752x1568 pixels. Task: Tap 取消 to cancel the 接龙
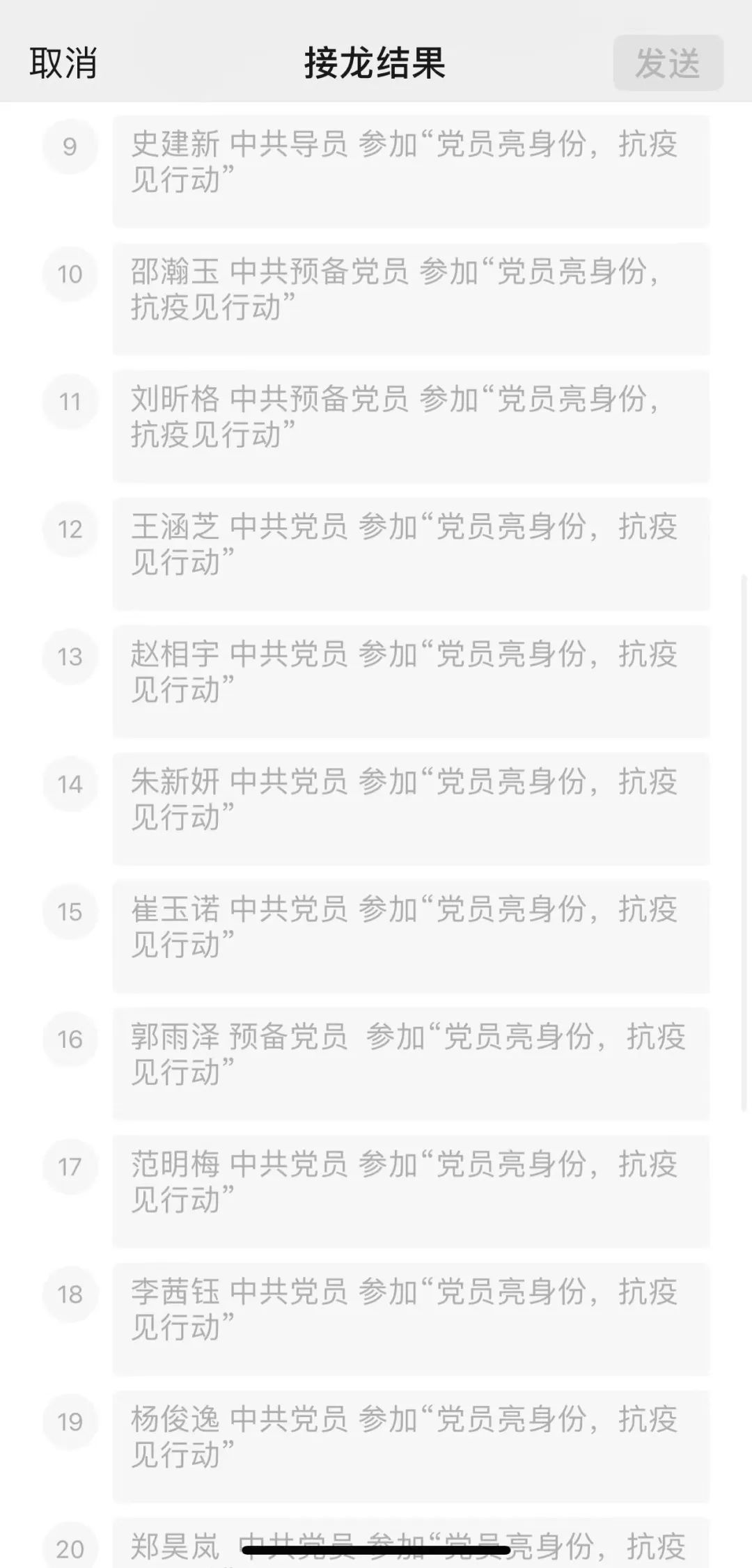[x=63, y=63]
